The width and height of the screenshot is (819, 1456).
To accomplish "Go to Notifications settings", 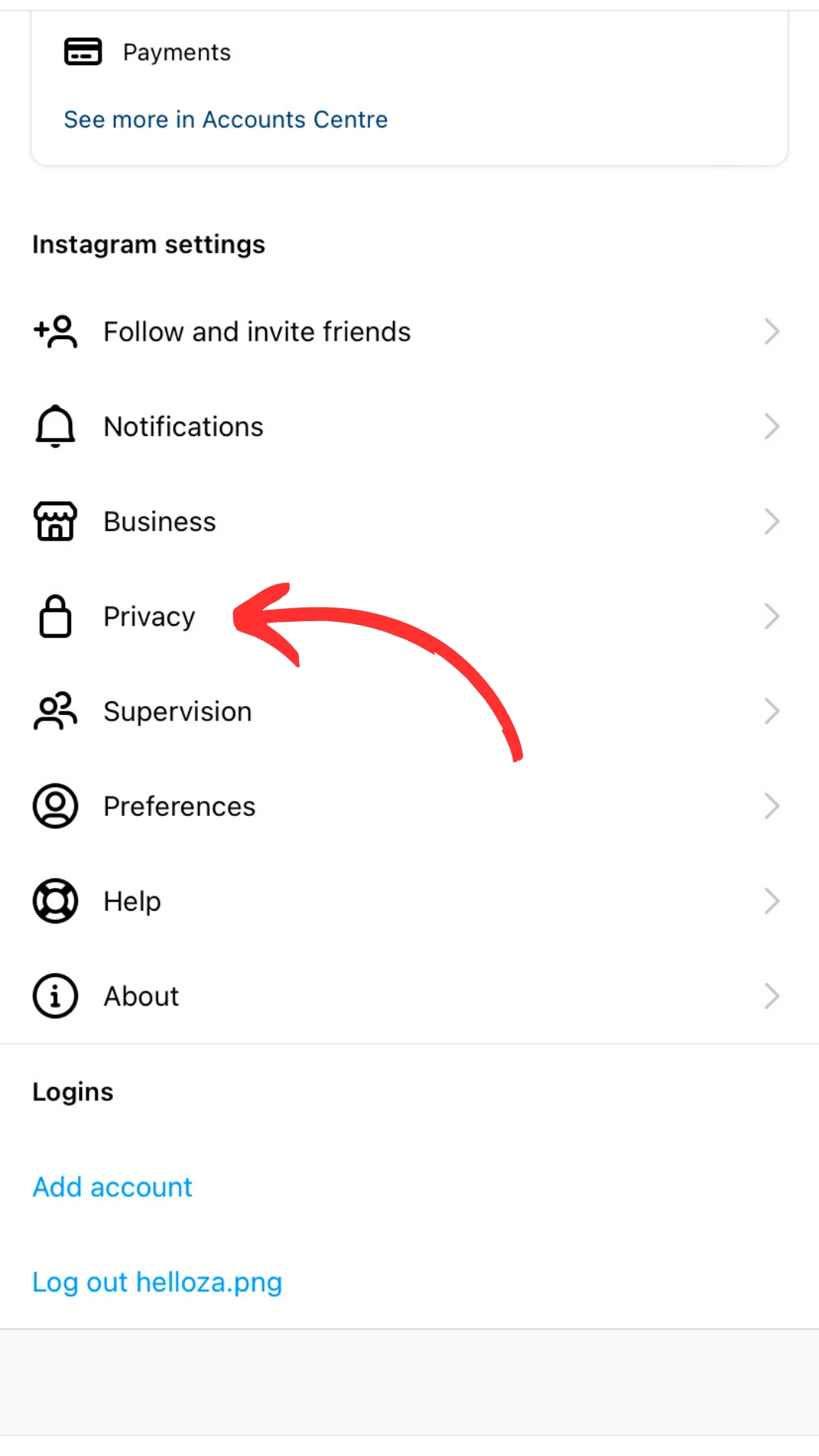I will point(409,427).
